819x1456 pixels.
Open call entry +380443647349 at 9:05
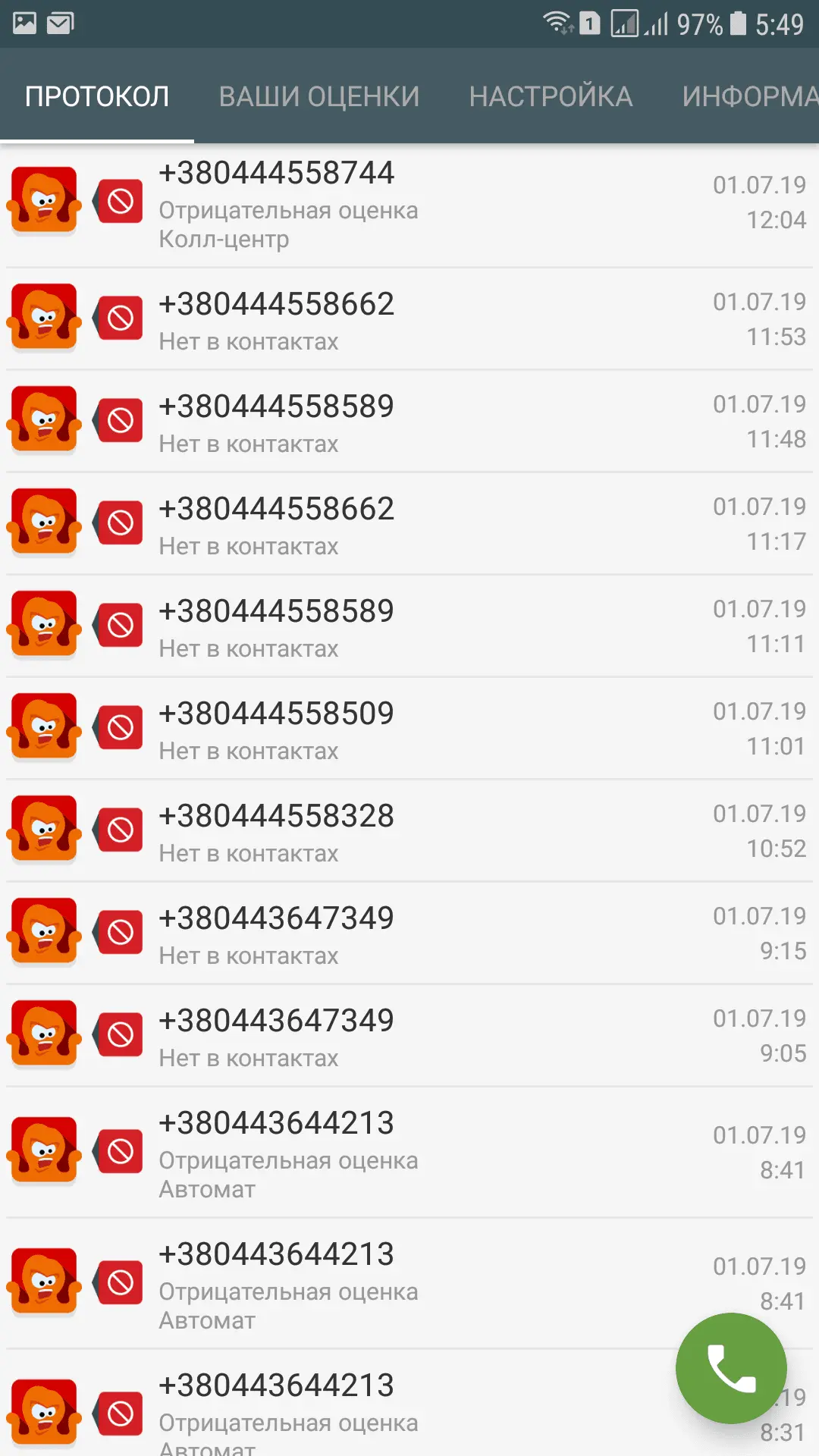coord(409,1037)
